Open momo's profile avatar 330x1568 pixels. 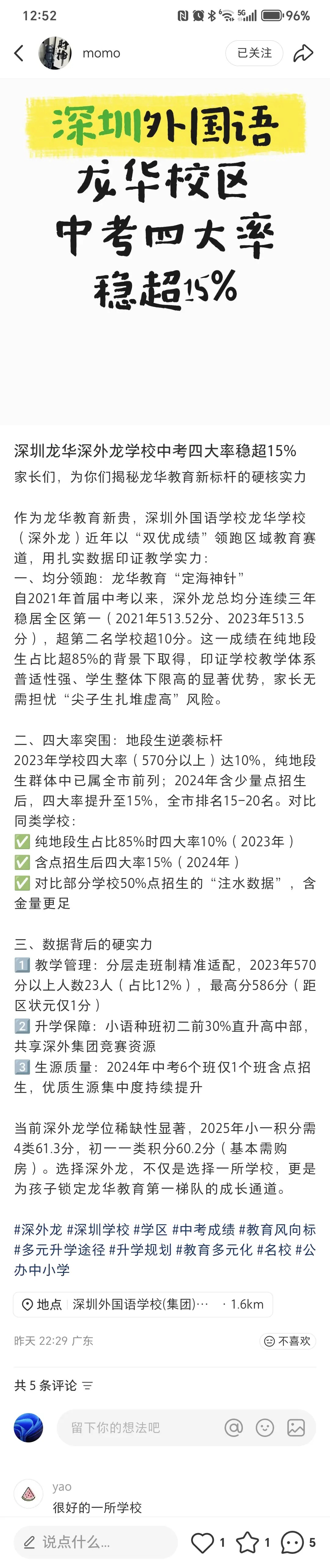click(55, 53)
